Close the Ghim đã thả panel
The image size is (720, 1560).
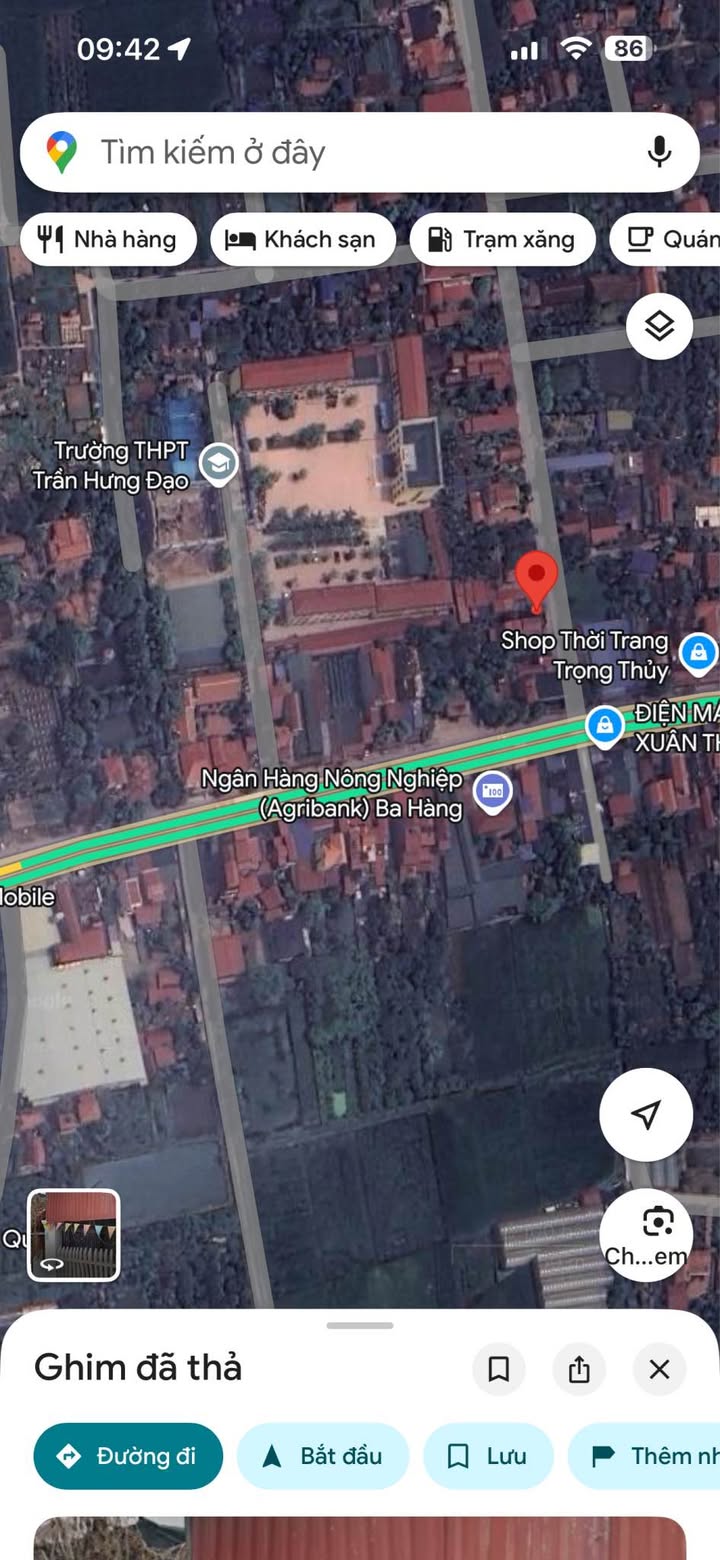659,1369
